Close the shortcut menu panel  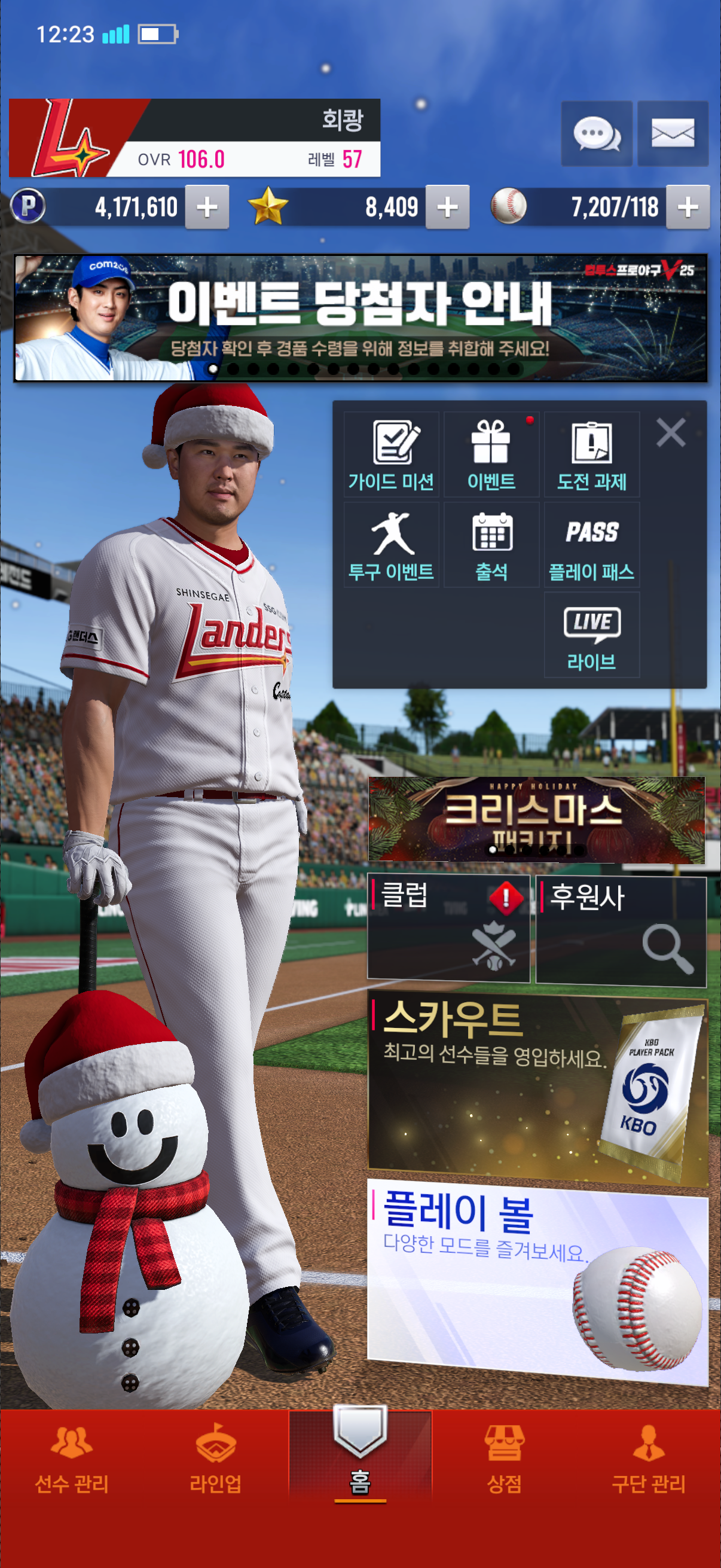pos(671,433)
